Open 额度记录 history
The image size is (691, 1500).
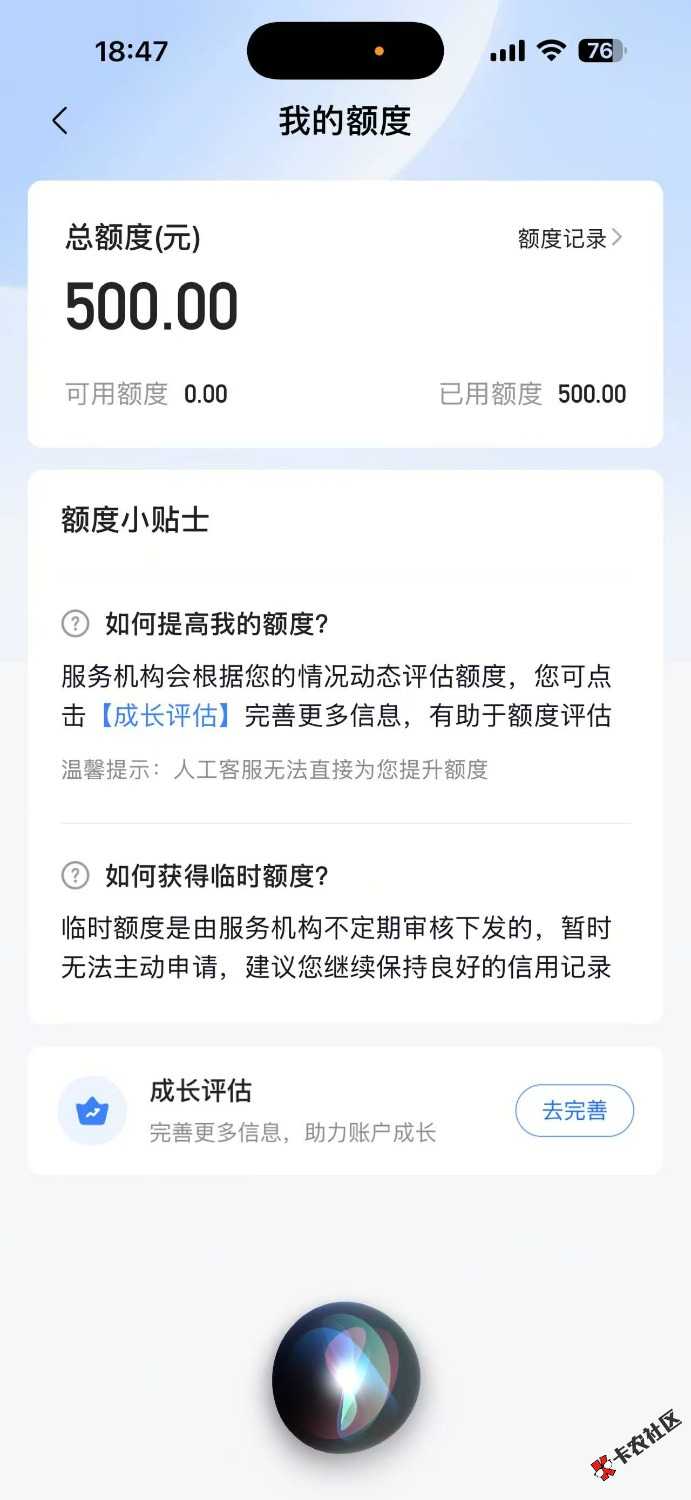point(570,238)
